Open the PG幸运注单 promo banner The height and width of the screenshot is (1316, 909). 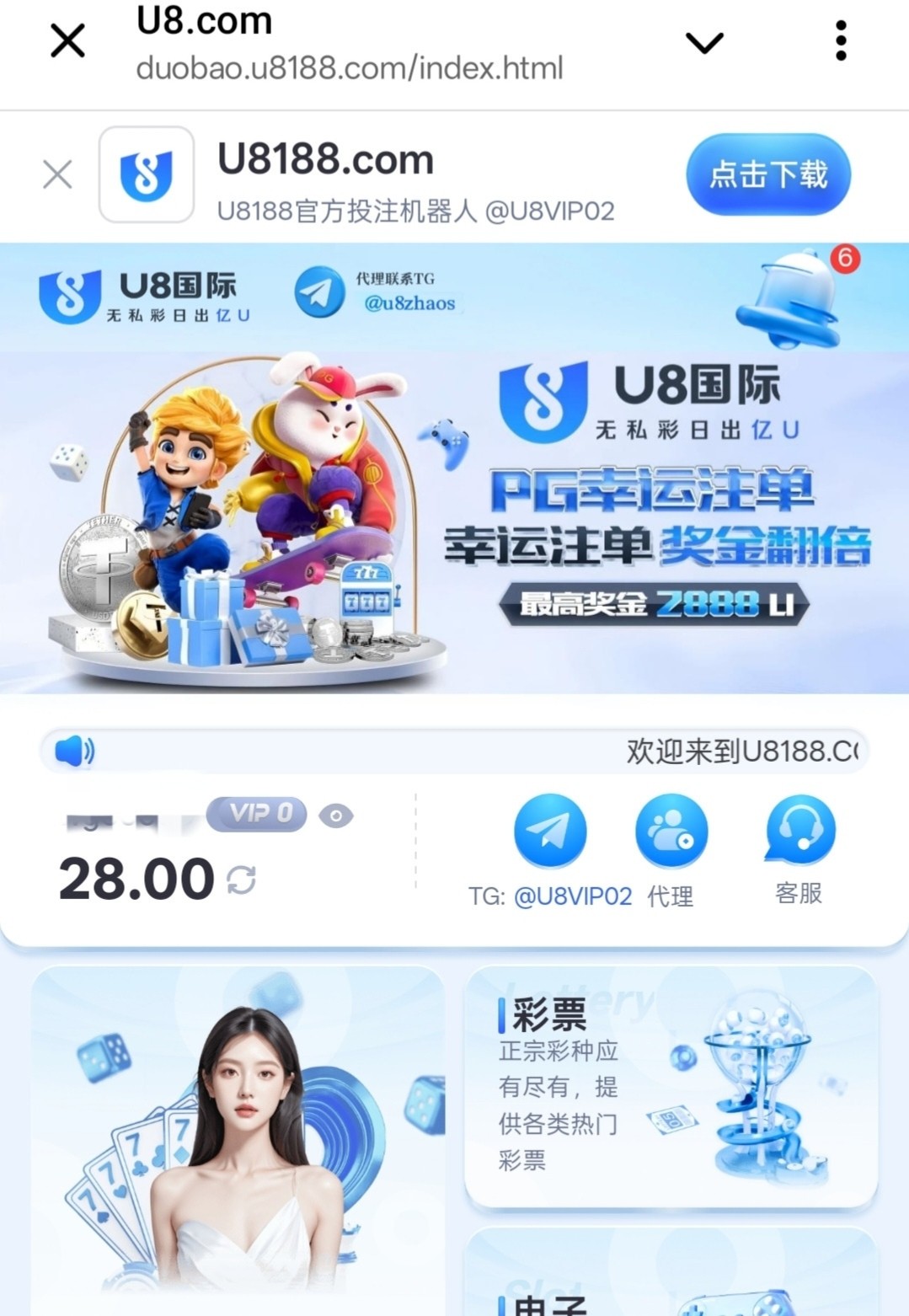click(455, 522)
